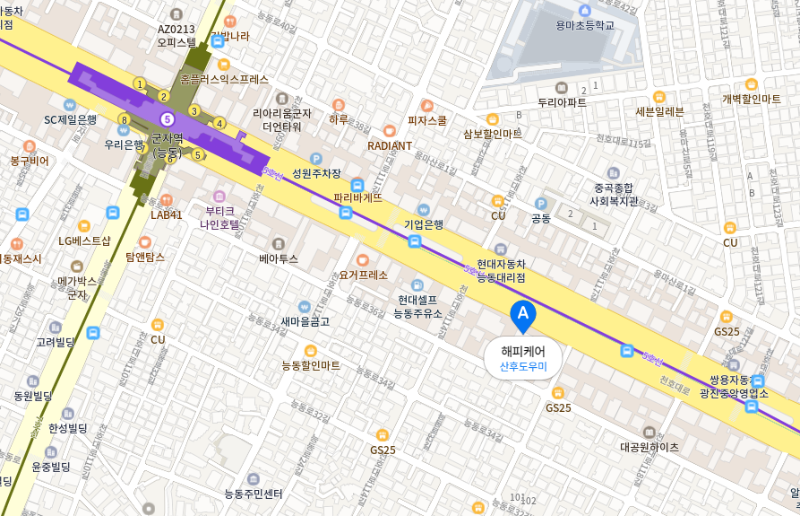Viewport: 800px width, 516px height.
Task: Select the 군자역 subway station icon
Action: point(167,120)
